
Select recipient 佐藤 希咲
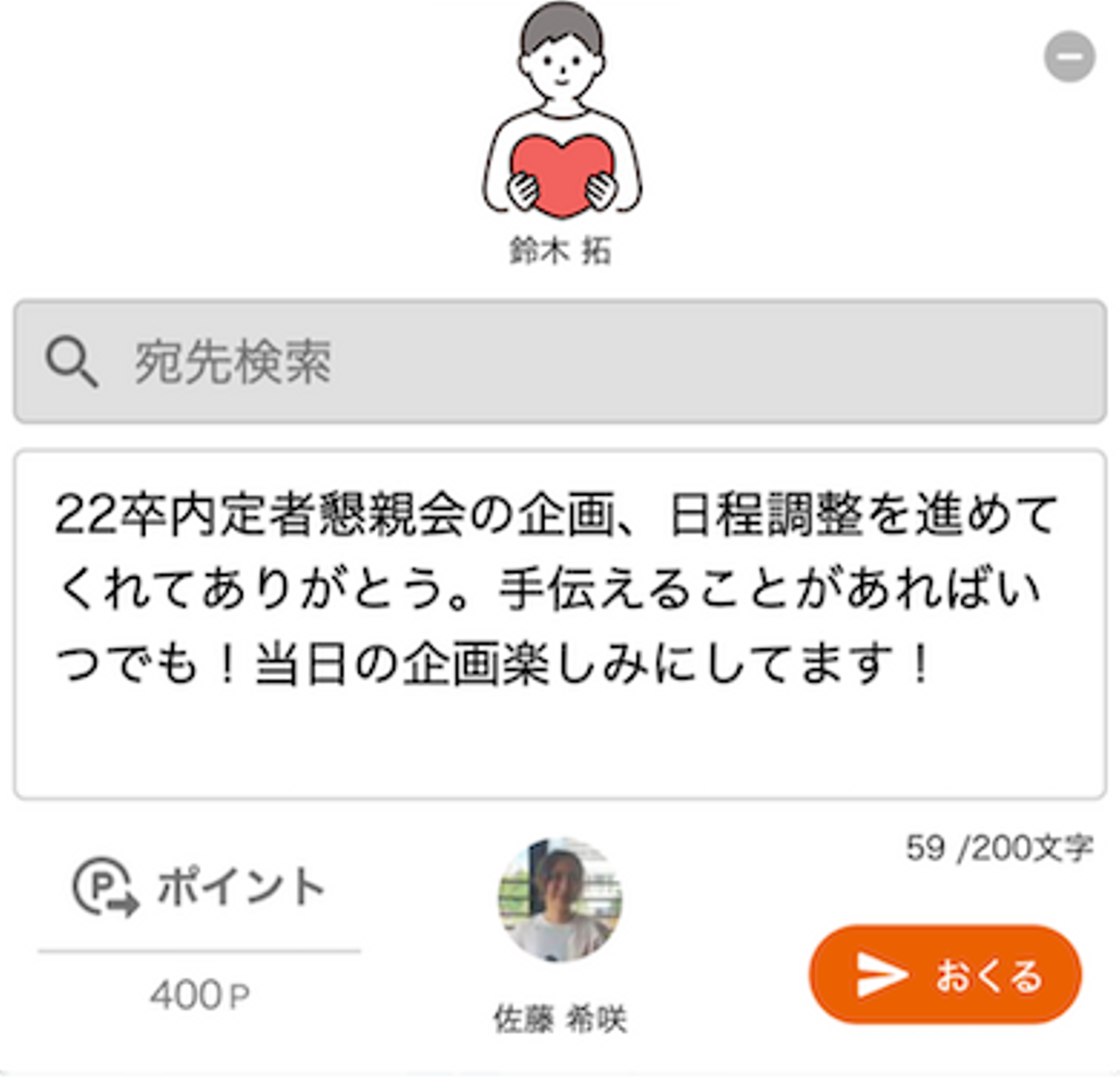click(x=560, y=900)
